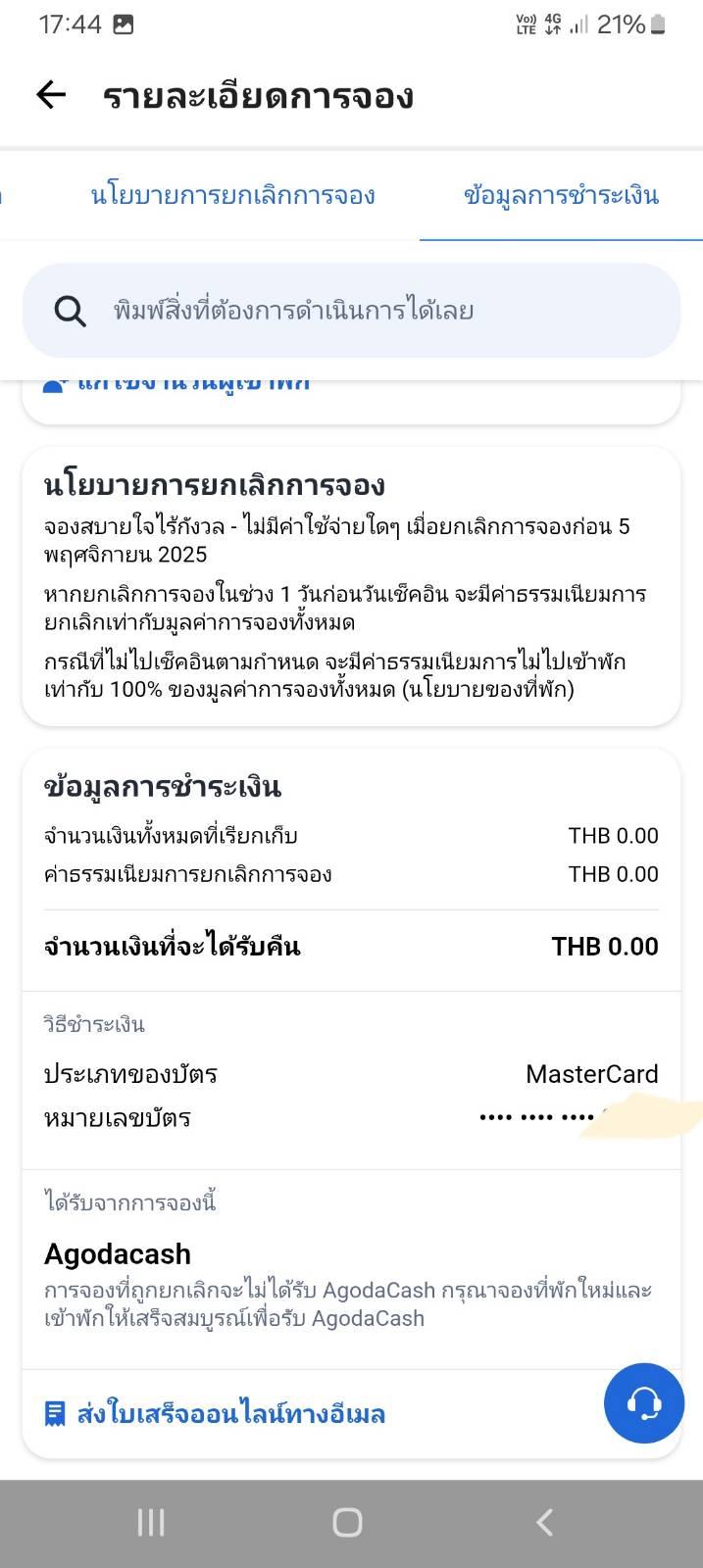Open recent apps from navigation bar

coord(151,1522)
